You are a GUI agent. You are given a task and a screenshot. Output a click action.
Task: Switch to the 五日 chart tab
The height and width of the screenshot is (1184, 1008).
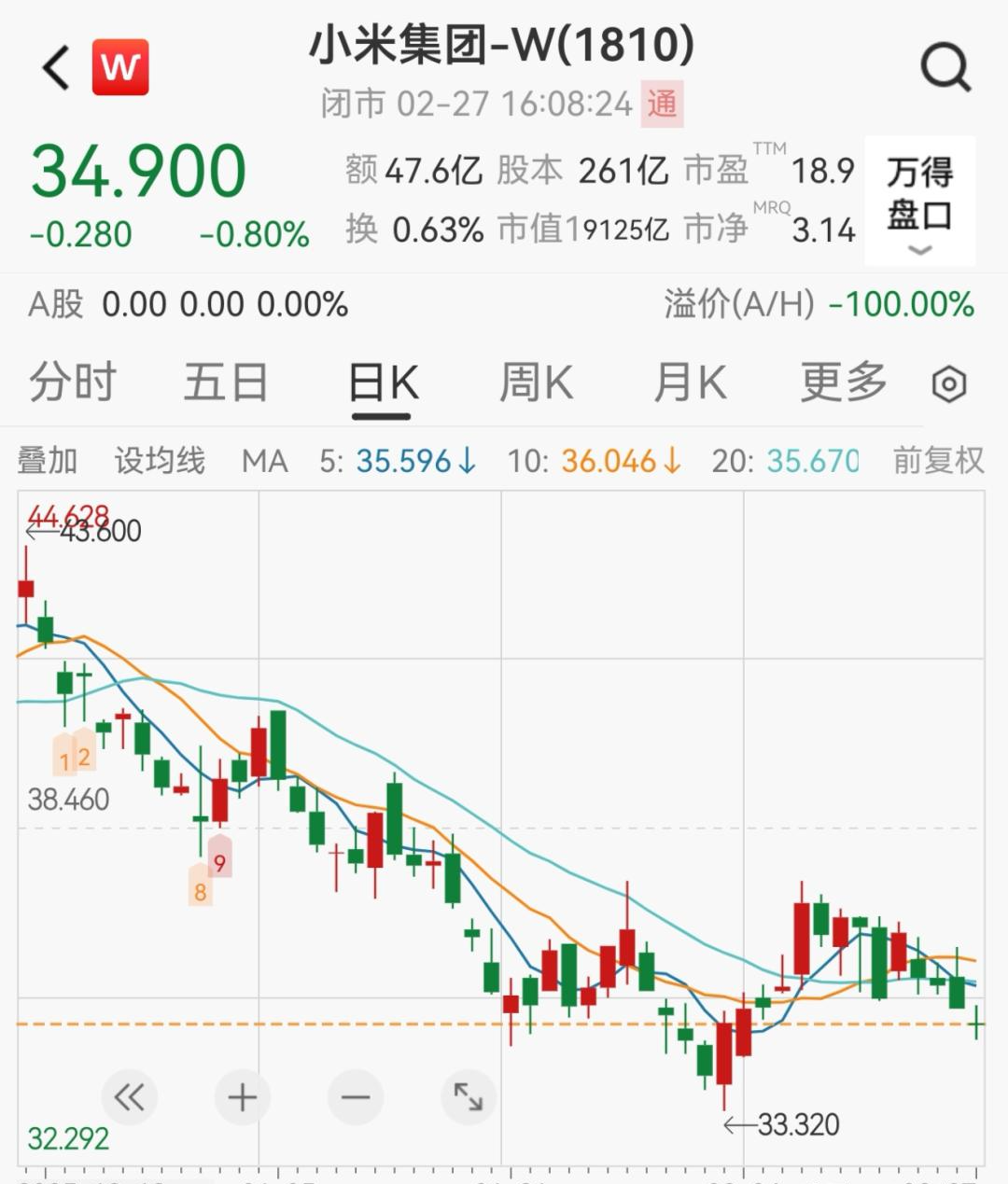[226, 383]
